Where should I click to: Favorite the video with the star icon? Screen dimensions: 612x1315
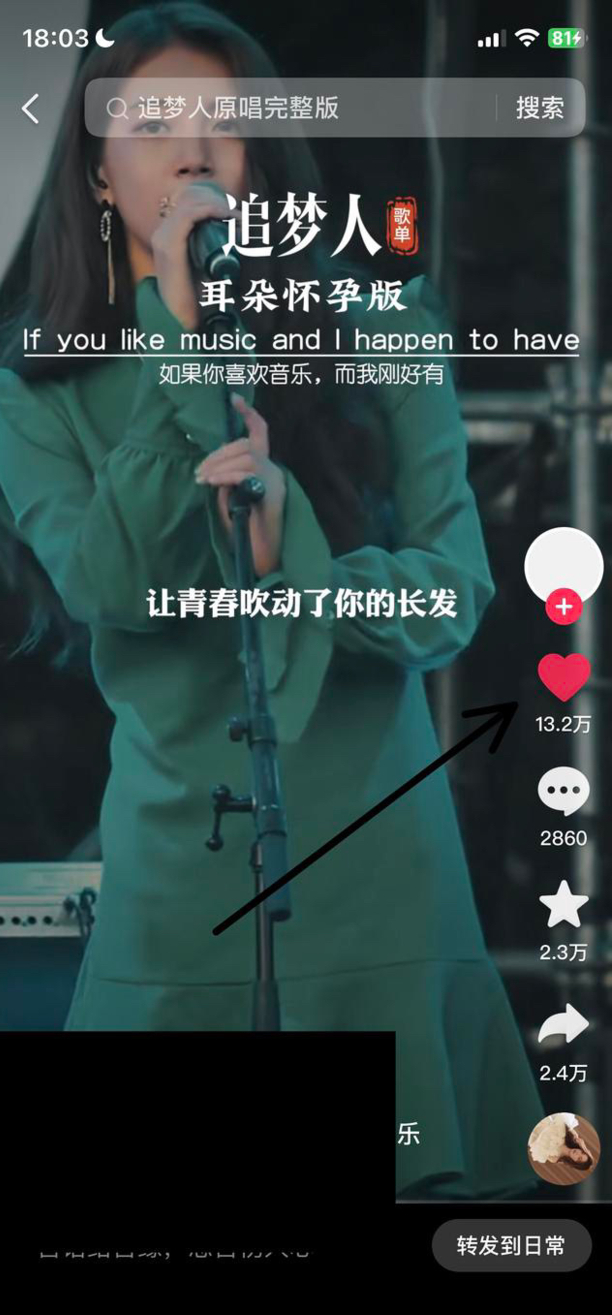pyautogui.click(x=563, y=906)
